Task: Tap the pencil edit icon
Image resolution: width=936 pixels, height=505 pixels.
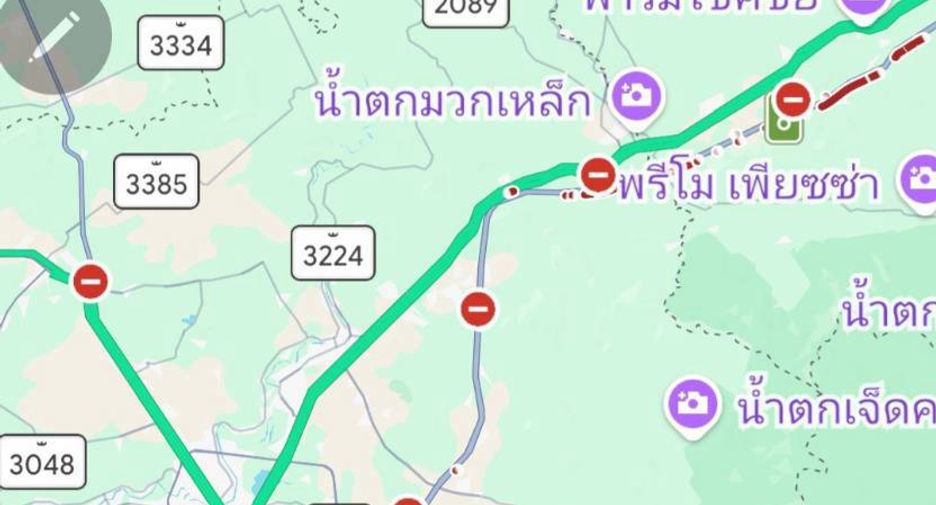Action: [54, 37]
